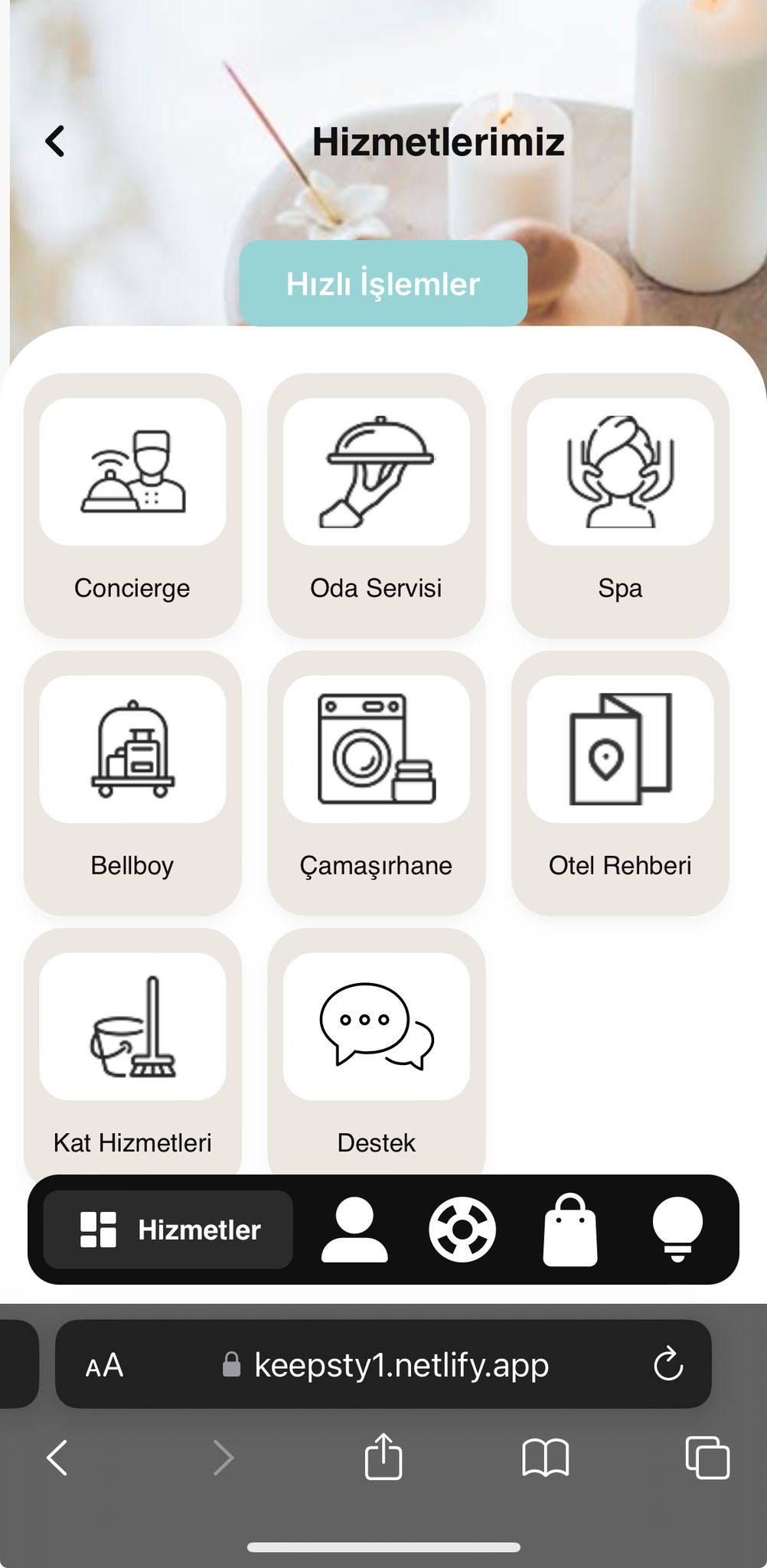767x1568 pixels.
Task: View the Otel Rehberi guide
Action: point(620,782)
